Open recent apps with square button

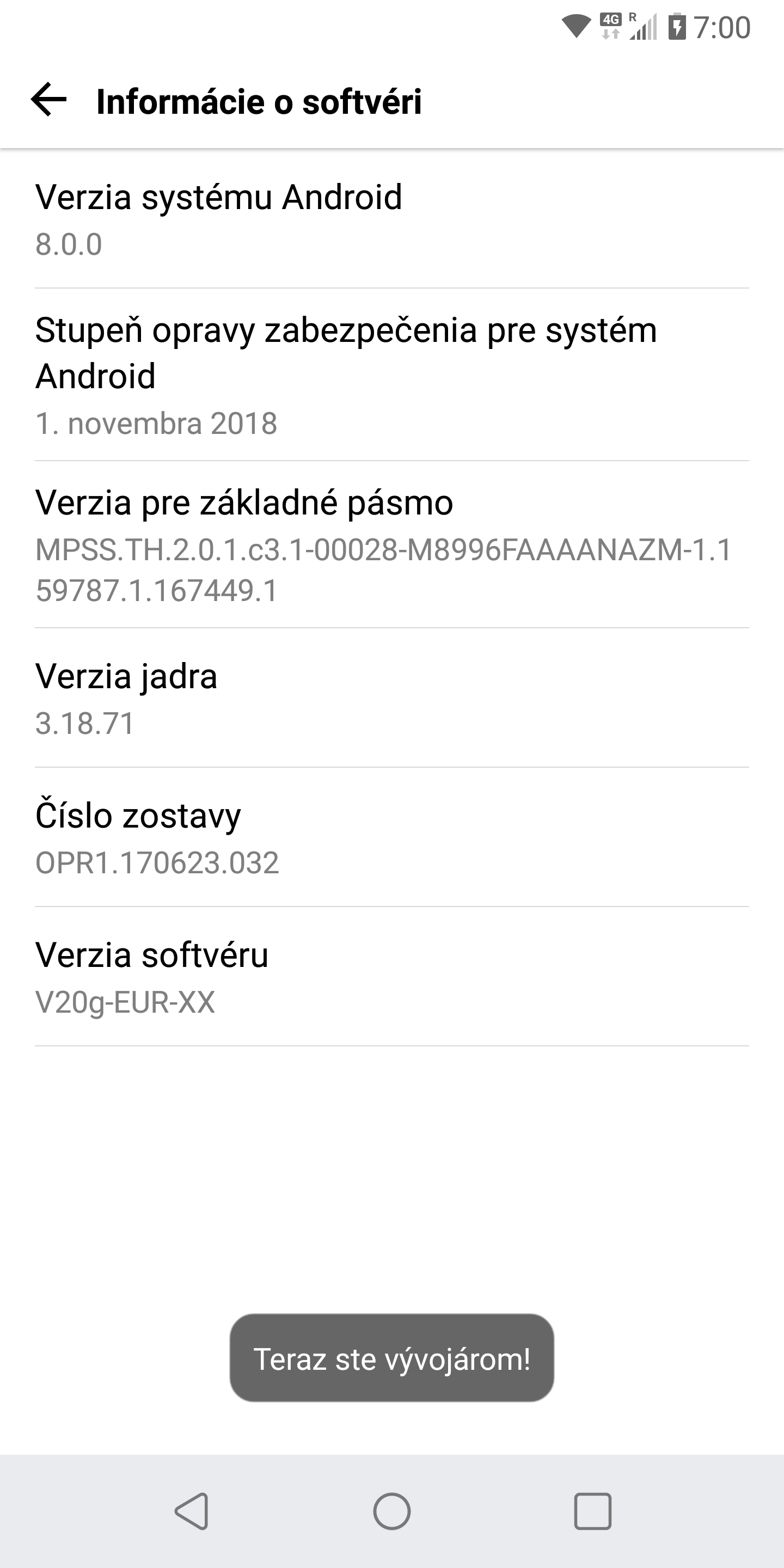(x=593, y=1511)
